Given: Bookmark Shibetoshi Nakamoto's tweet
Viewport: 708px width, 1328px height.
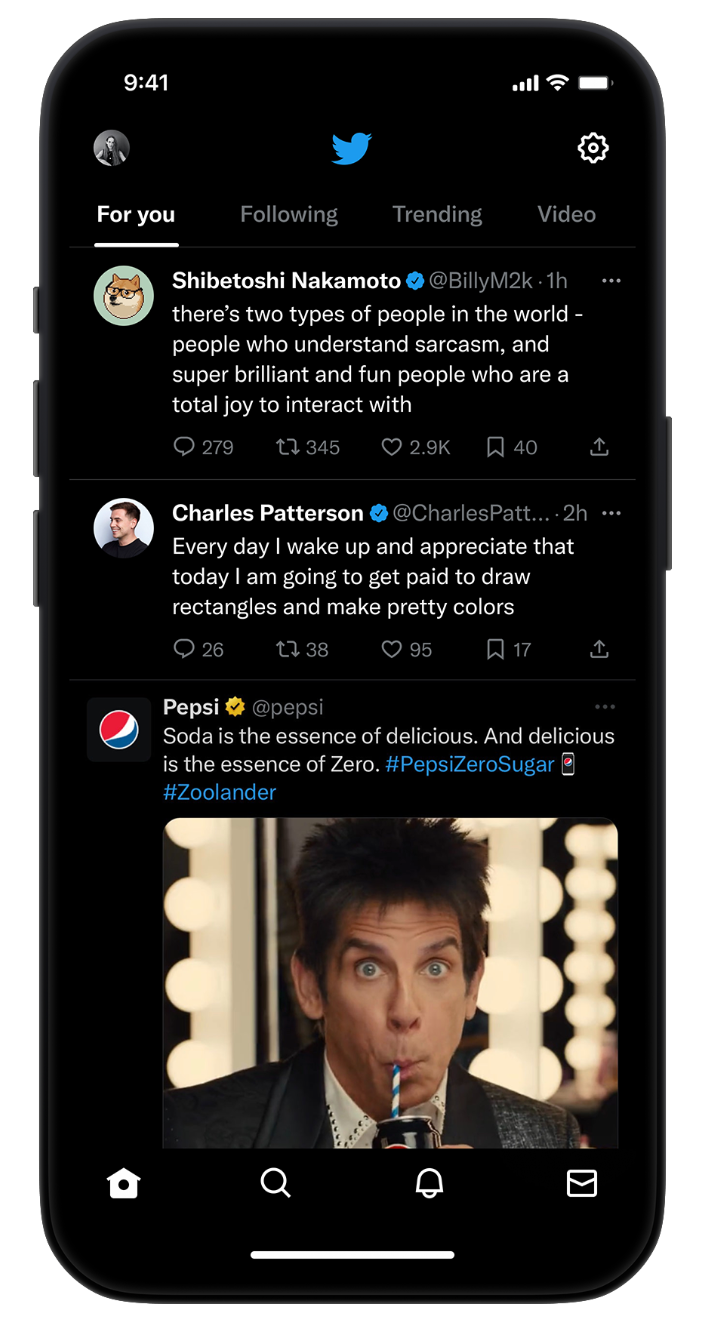Looking at the screenshot, I should click(495, 447).
